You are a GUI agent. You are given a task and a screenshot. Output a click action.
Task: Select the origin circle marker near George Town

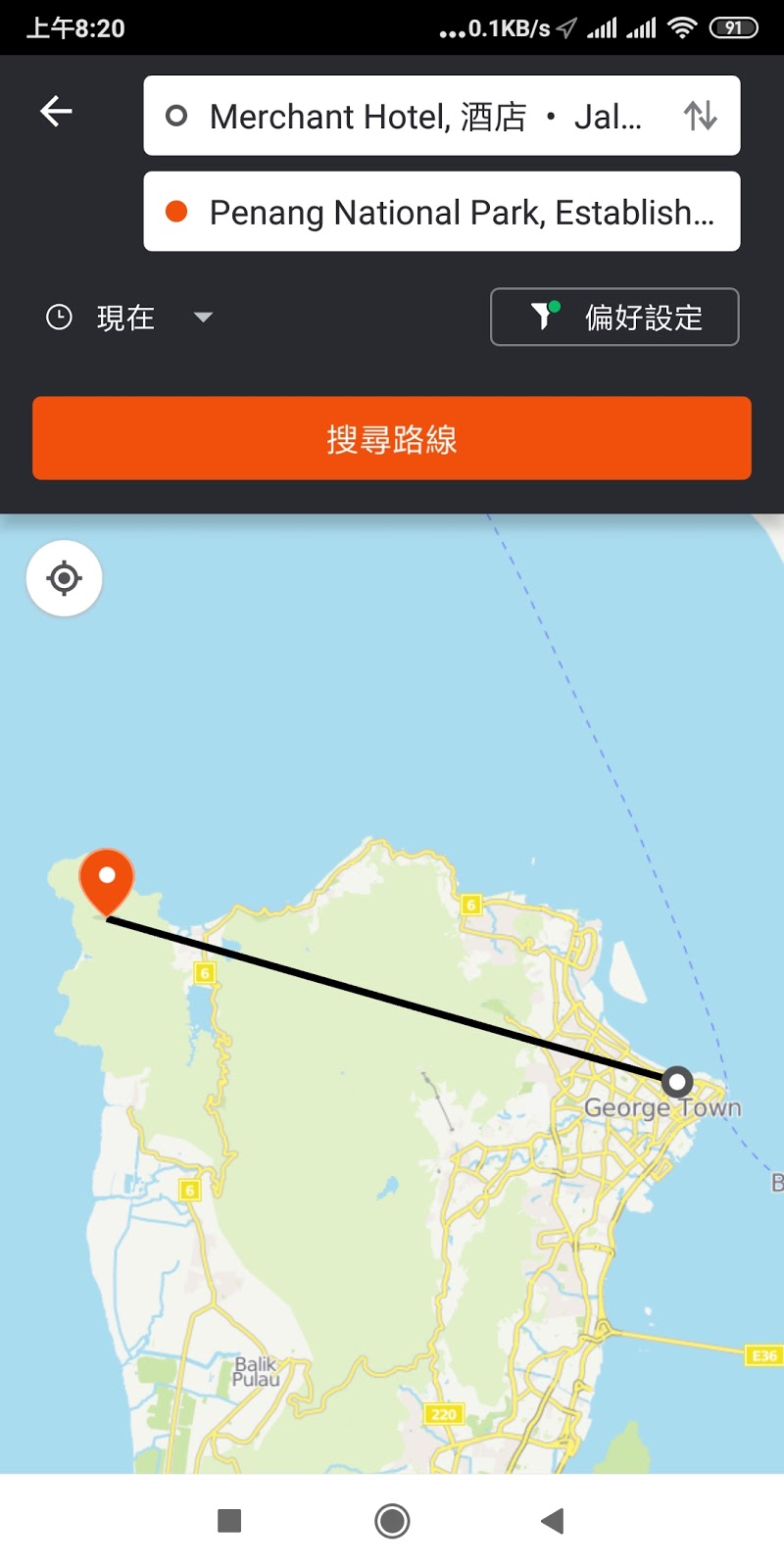tap(676, 1083)
